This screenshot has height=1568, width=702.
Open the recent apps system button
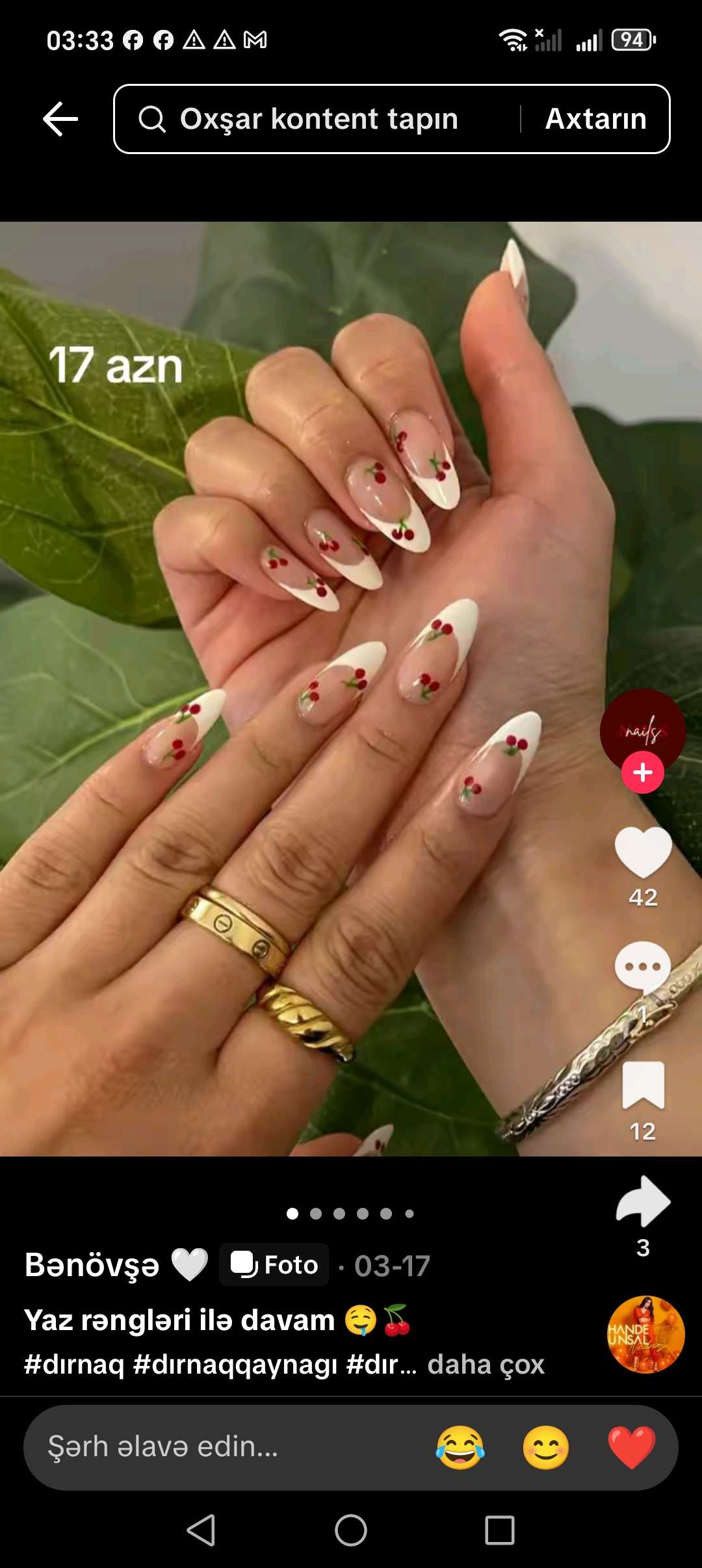click(499, 1530)
